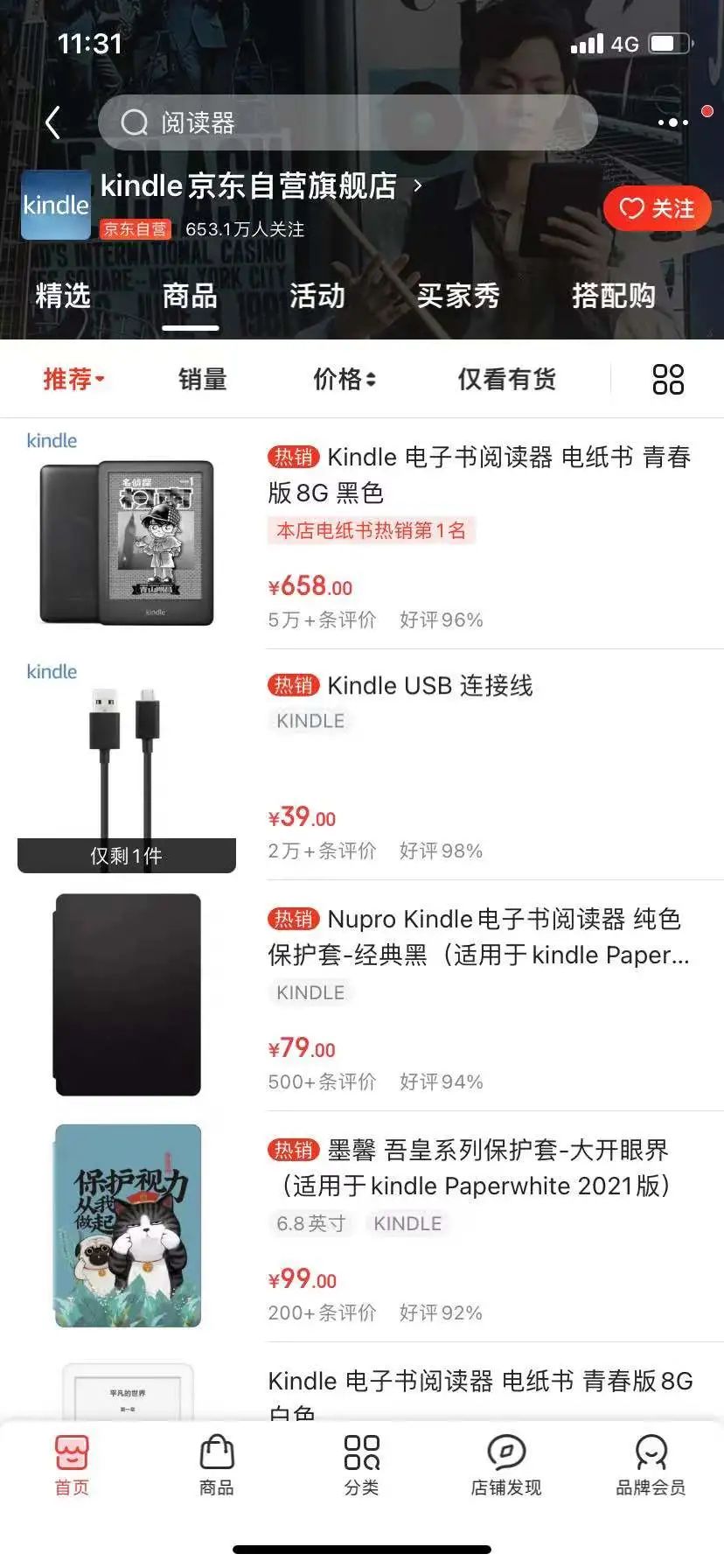Viewport: 724px width, 1568px height.
Task: Switch to the 买家秀 tab
Action: (458, 297)
